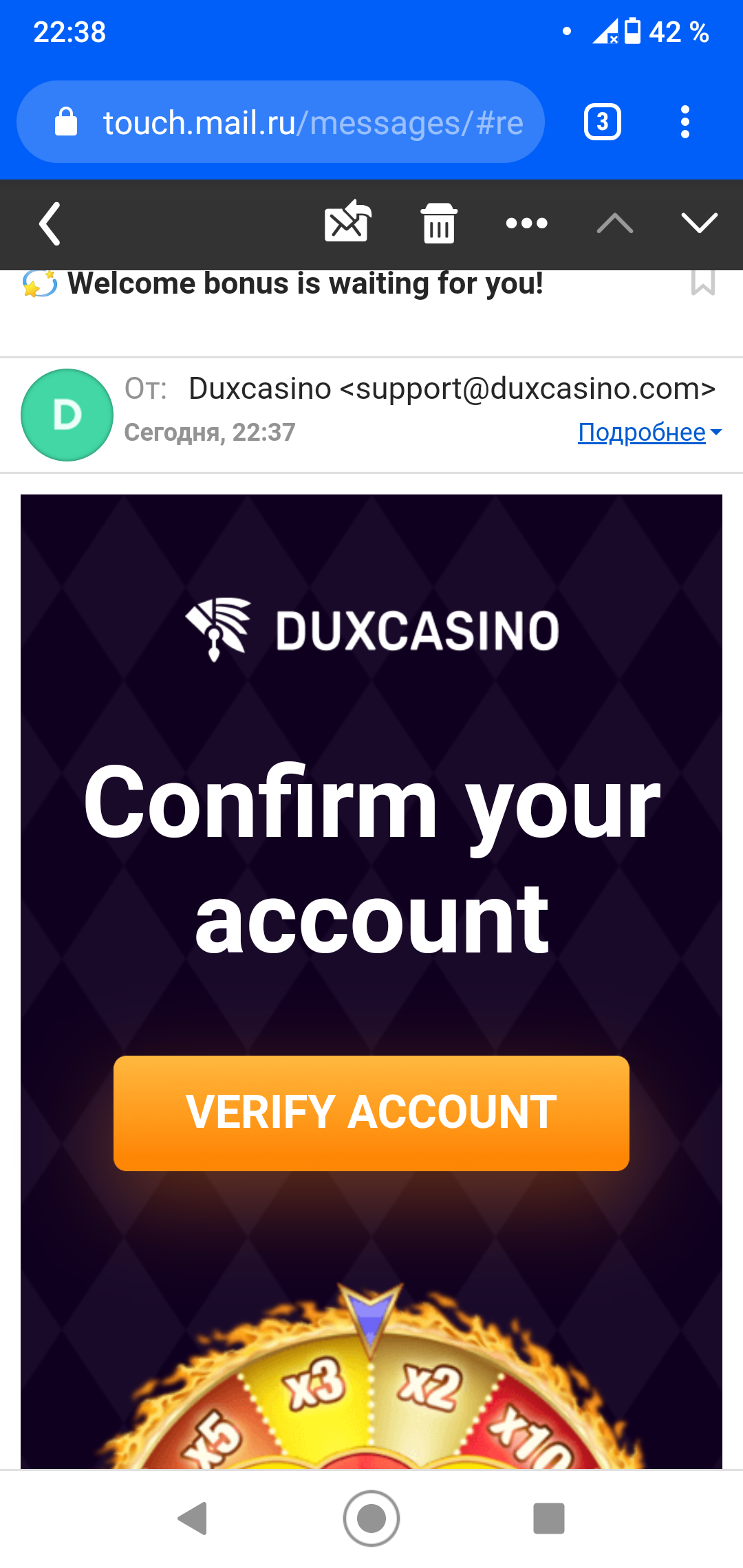The width and height of the screenshot is (743, 1568).
Task: Open the system recent apps view
Action: point(549,1518)
